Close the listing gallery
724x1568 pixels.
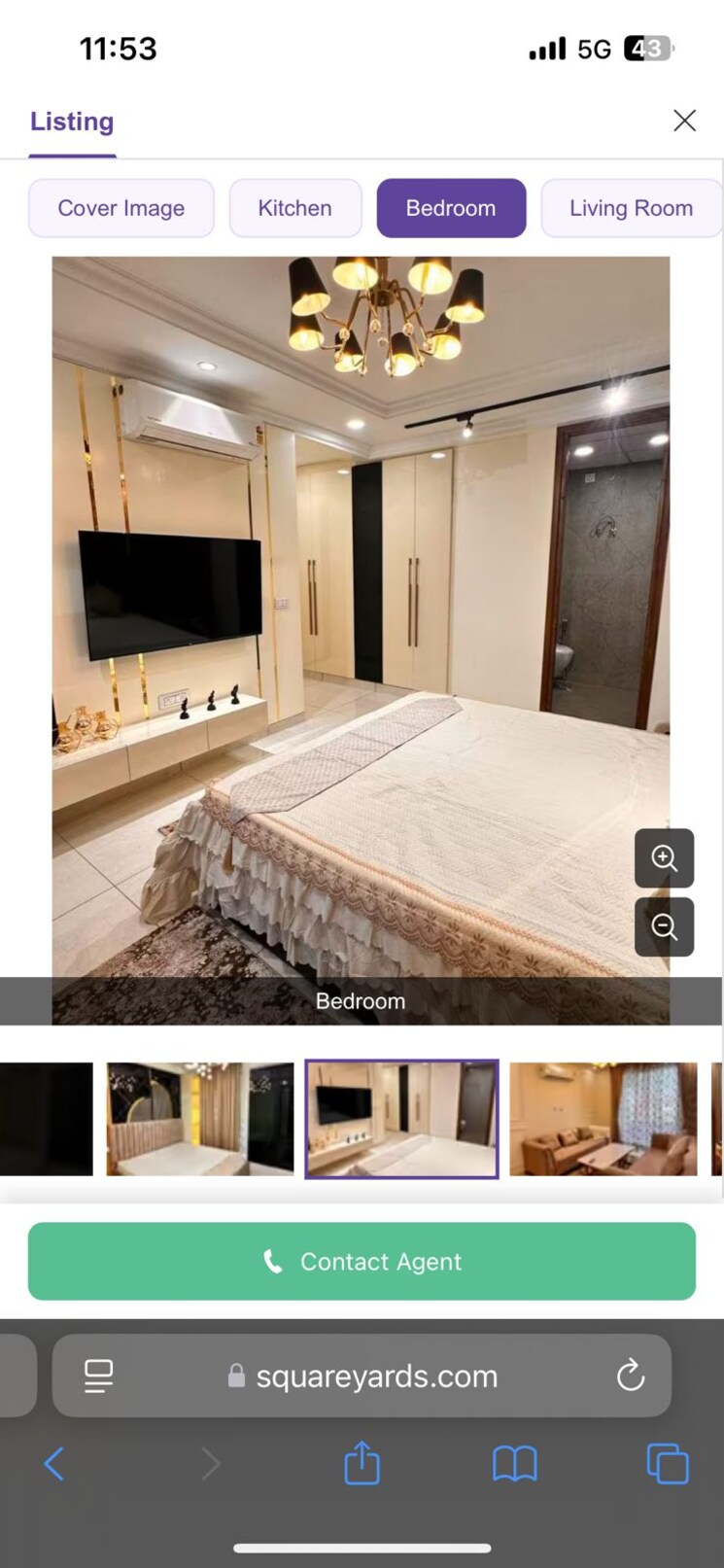click(x=684, y=121)
